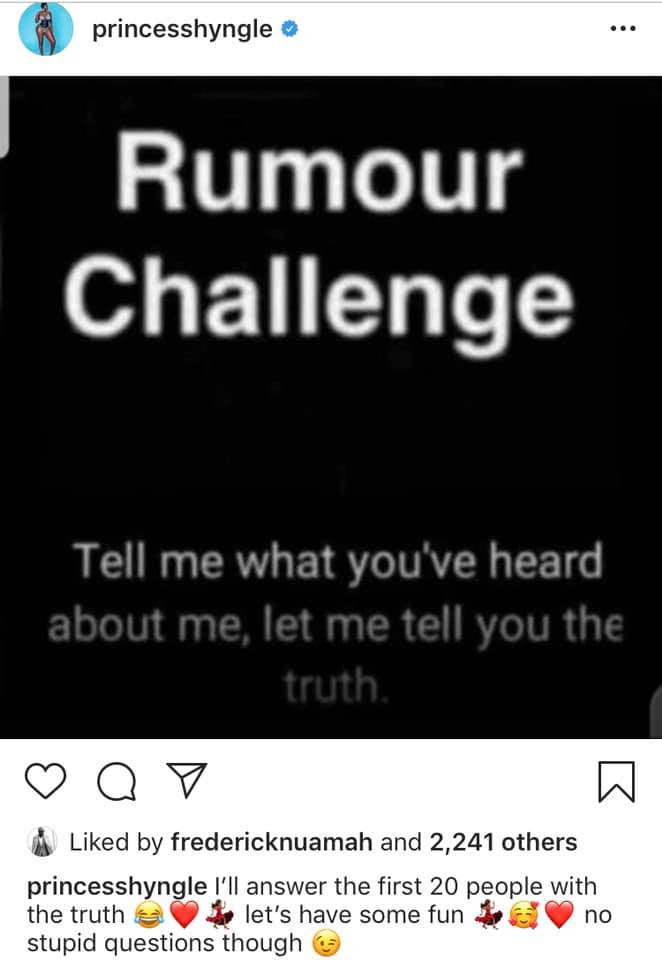
Task: Open princesshyngle's profile picture
Action: 45,29
